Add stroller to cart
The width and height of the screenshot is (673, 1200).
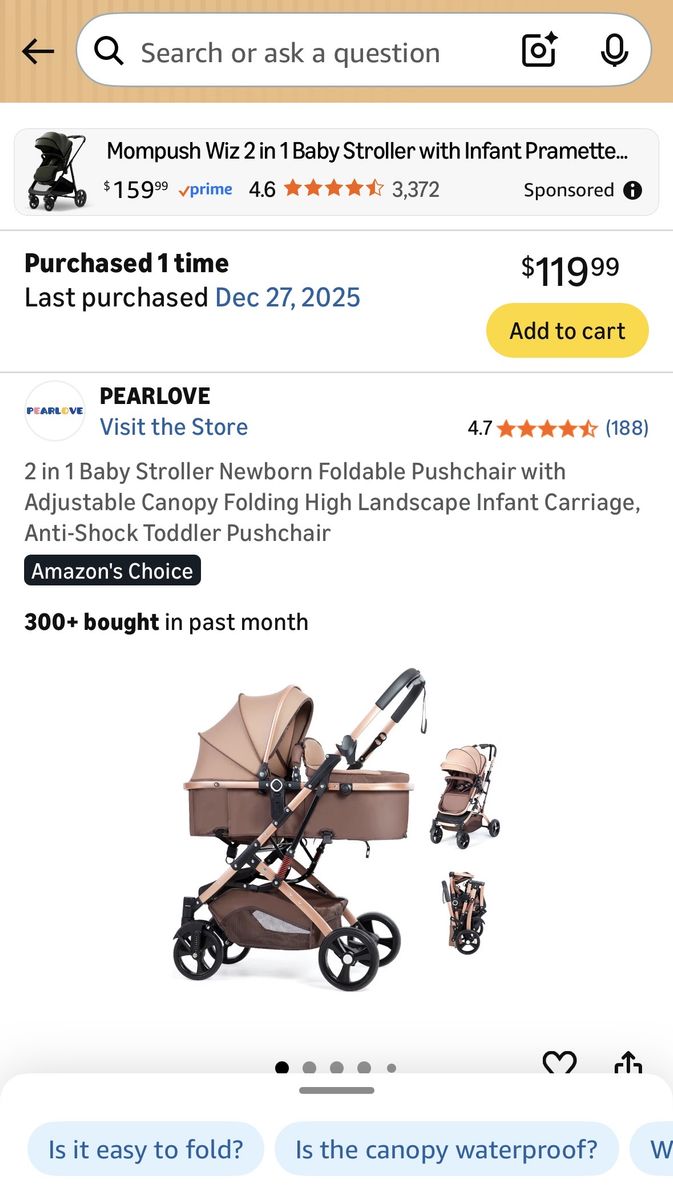(x=567, y=331)
